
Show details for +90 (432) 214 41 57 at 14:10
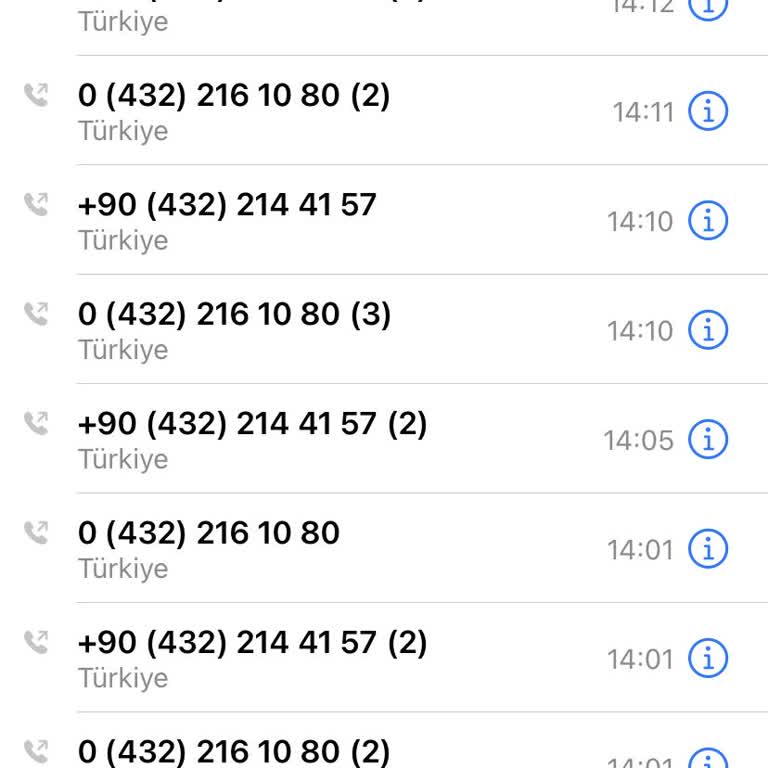[708, 220]
